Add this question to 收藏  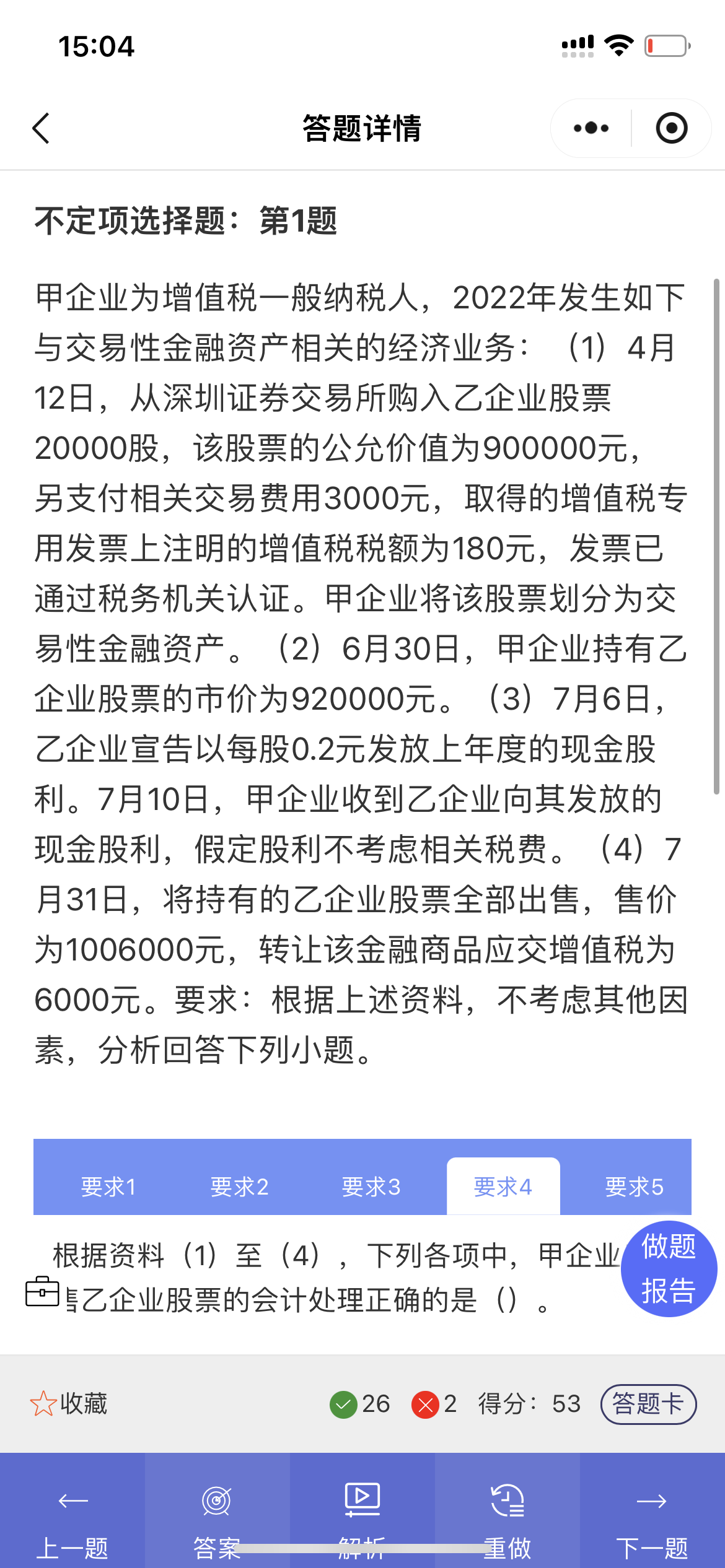69,1403
